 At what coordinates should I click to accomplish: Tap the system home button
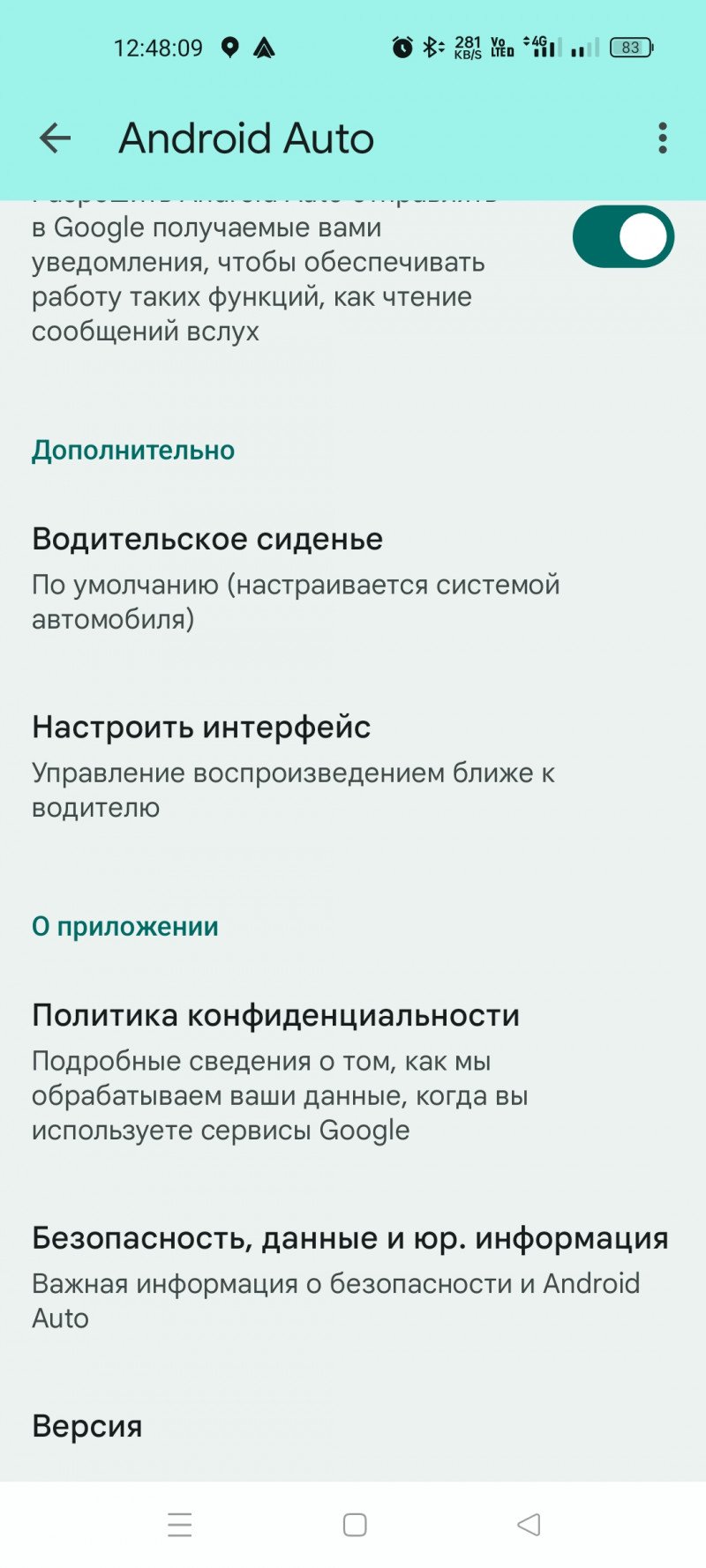[355, 1525]
